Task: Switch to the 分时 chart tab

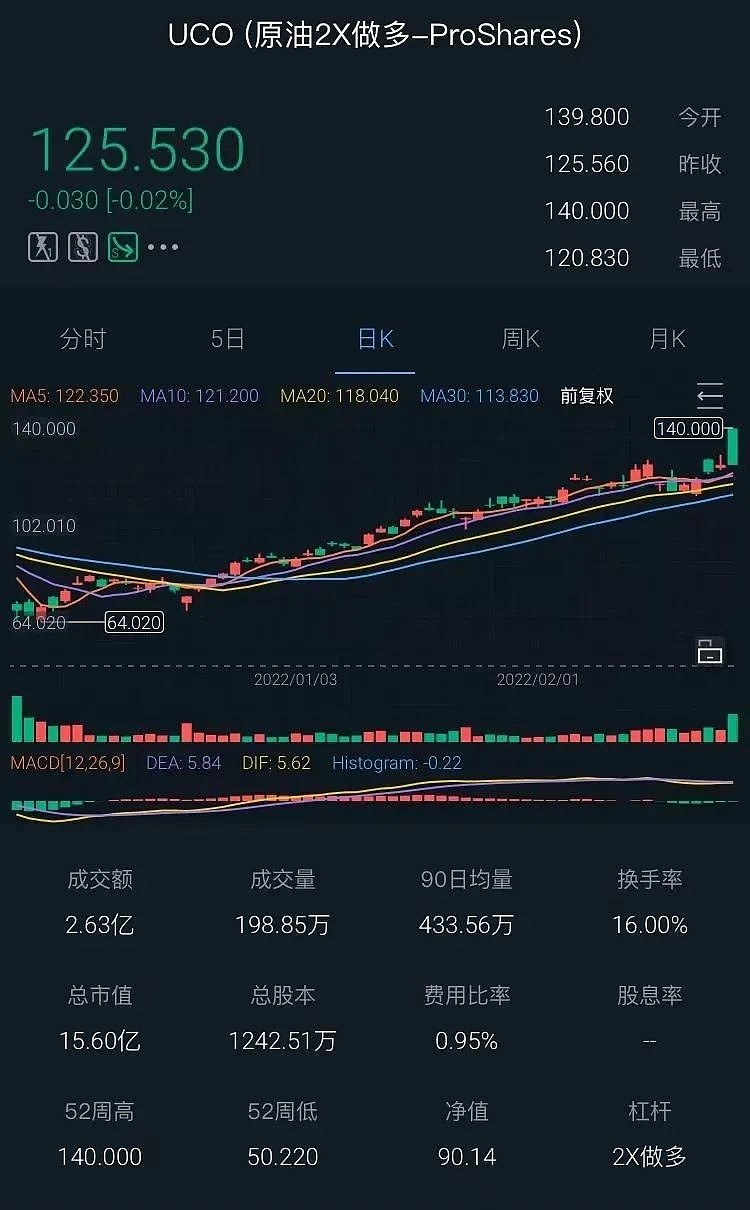Action: (x=82, y=339)
